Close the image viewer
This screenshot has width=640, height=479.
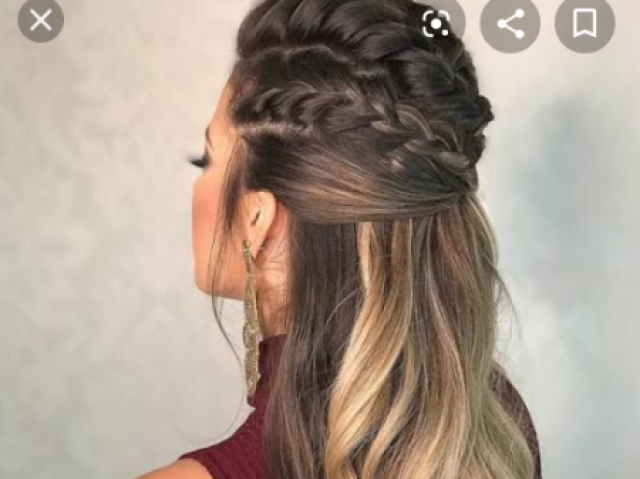[x=41, y=20]
